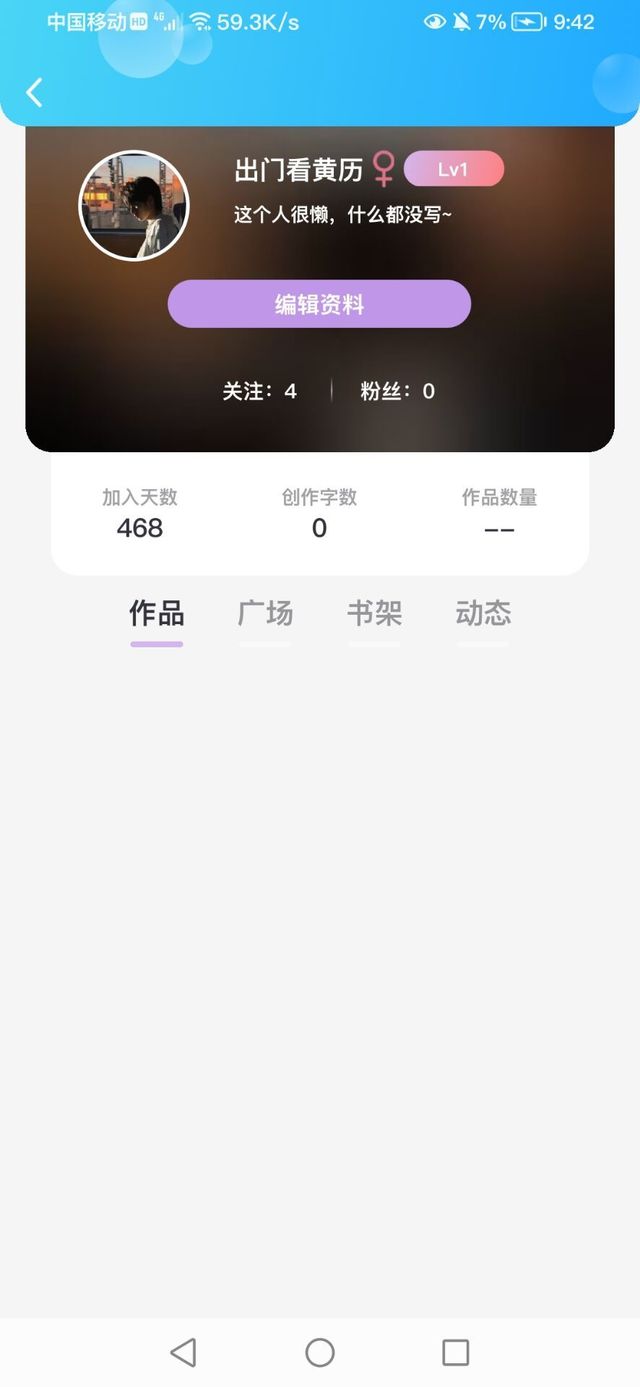
Task: View the 关注 following list
Action: click(260, 391)
